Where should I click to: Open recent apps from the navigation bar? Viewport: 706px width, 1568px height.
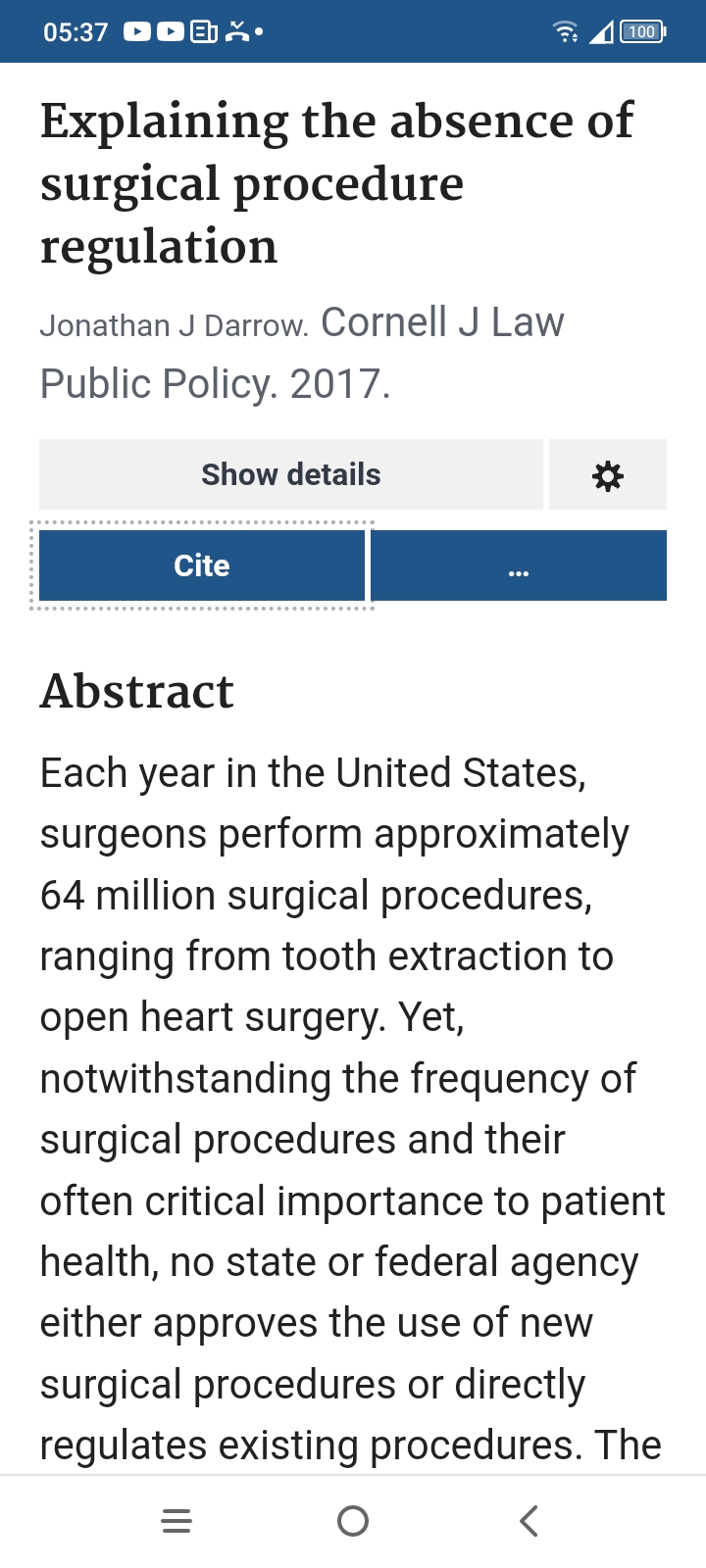click(x=176, y=1521)
